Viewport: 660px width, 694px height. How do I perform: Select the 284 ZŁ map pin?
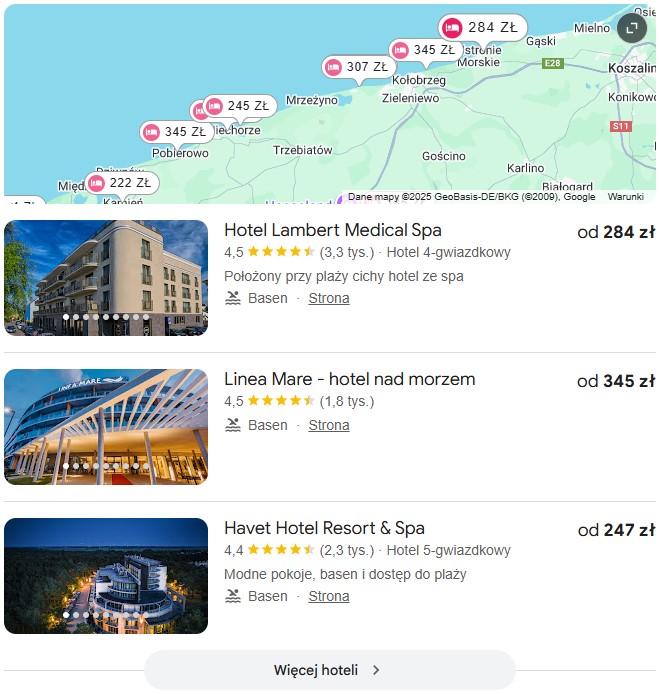coord(483,28)
